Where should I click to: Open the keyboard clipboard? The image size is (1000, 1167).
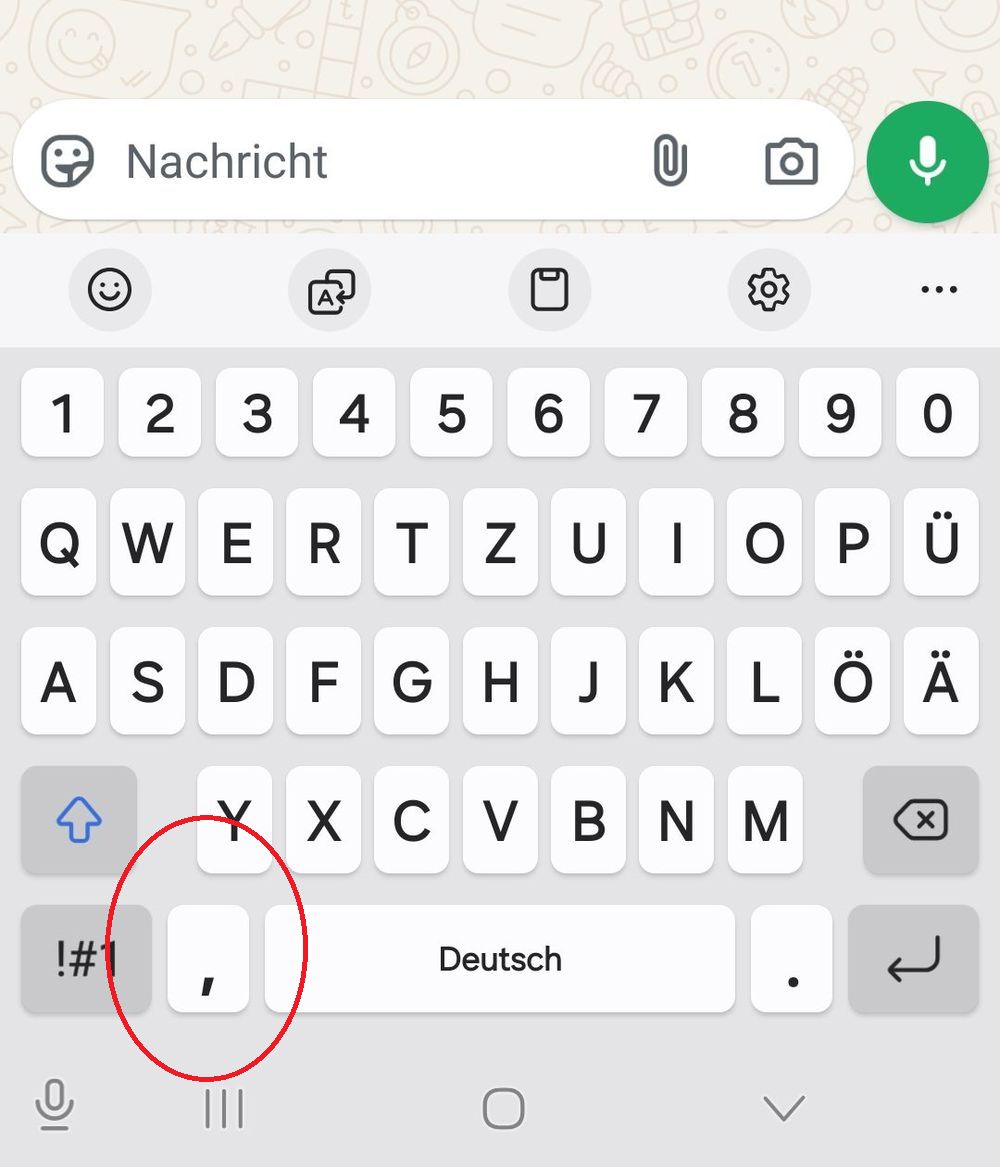(549, 290)
